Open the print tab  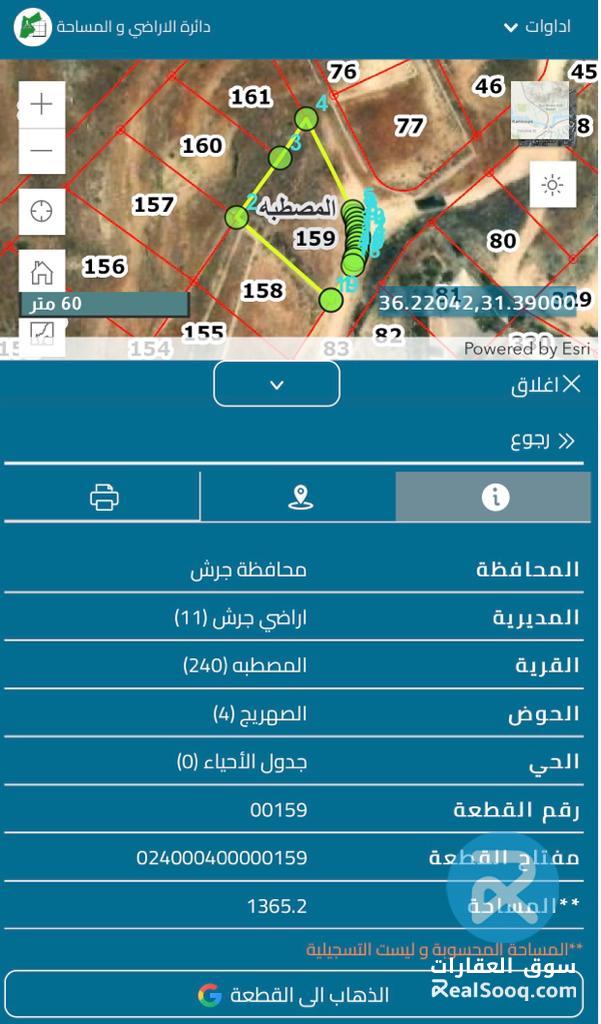[104, 497]
